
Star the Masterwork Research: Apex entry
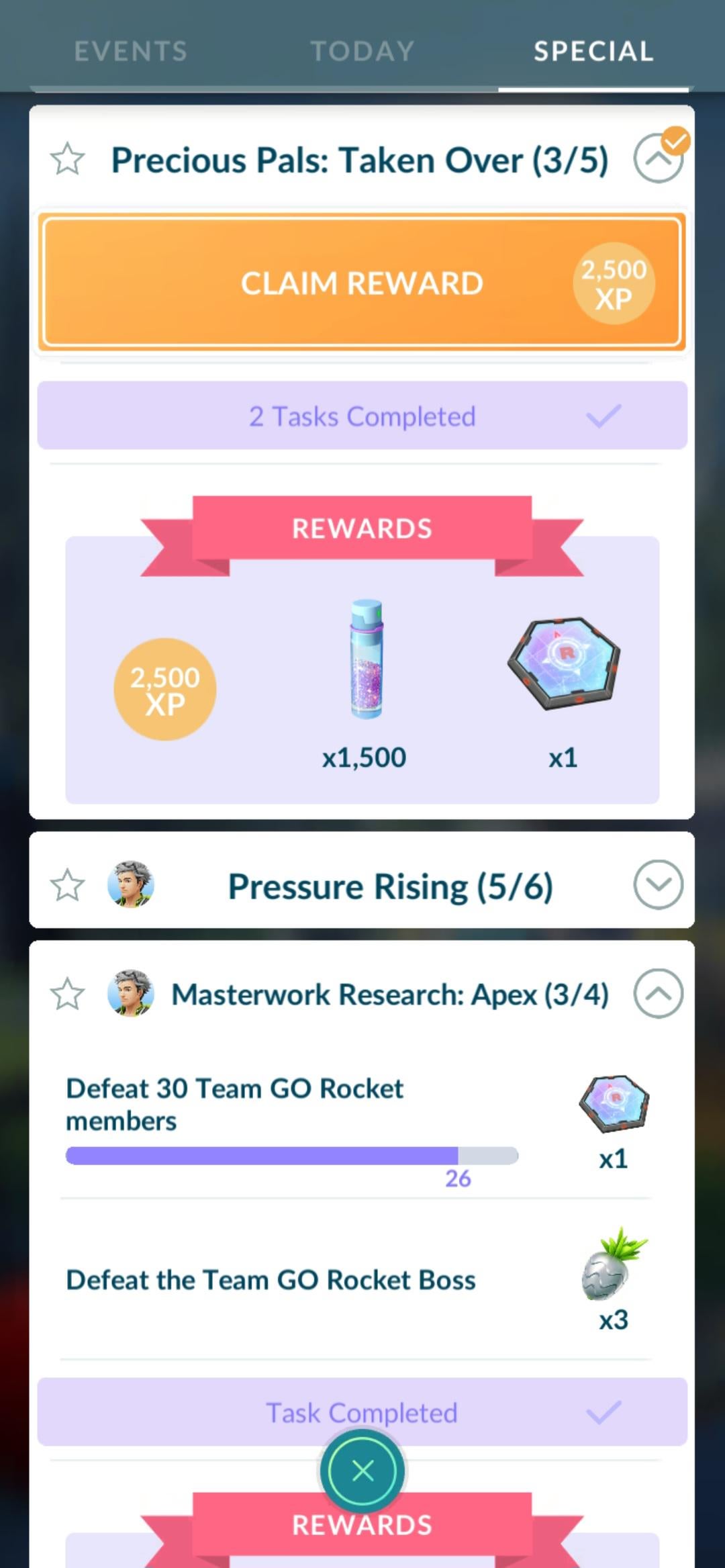pos(68,994)
